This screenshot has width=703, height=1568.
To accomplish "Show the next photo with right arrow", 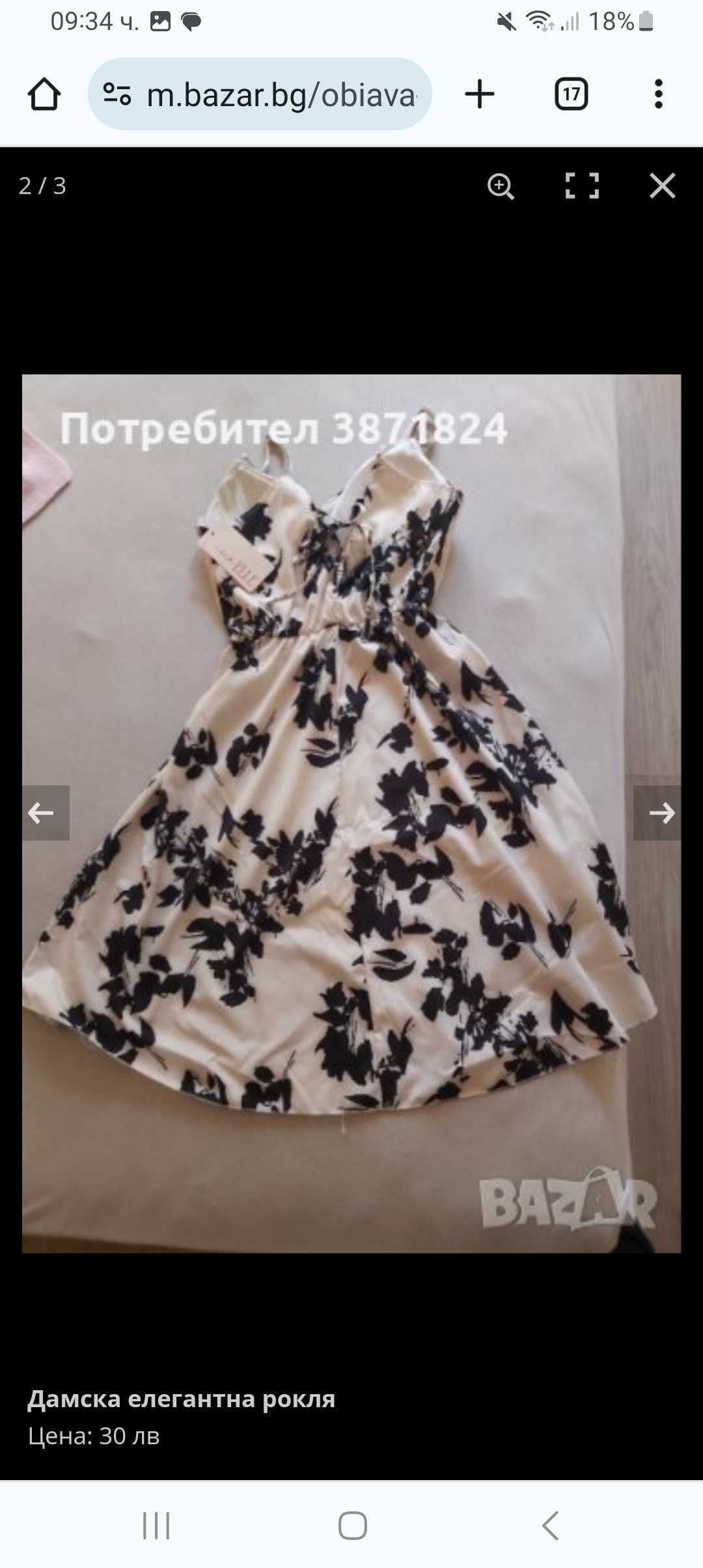I will pyautogui.click(x=659, y=812).
